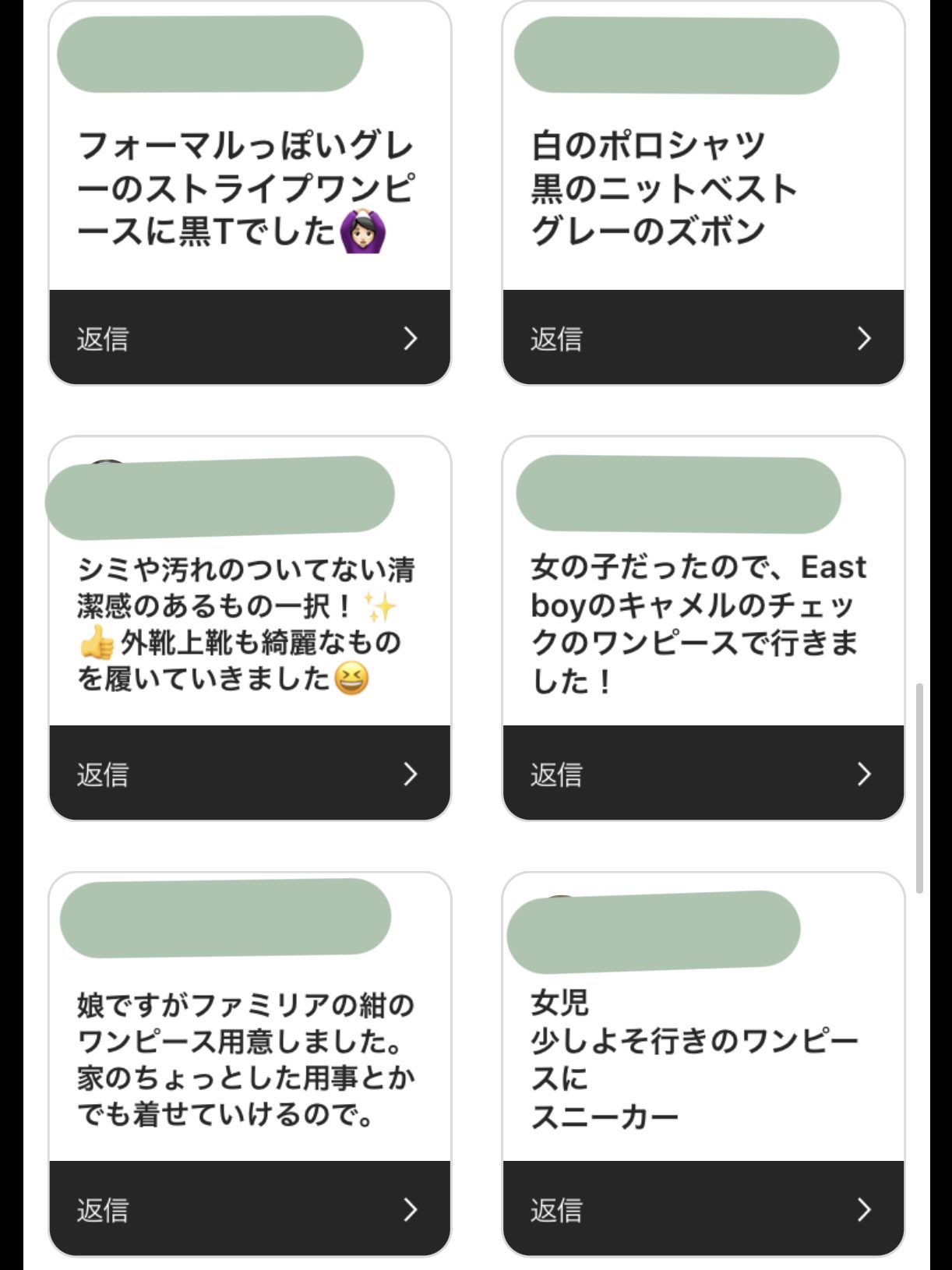This screenshot has width=952, height=1270.
Task: Reply to the ファミリアの紺のワンピース answer
Action: point(249,1209)
